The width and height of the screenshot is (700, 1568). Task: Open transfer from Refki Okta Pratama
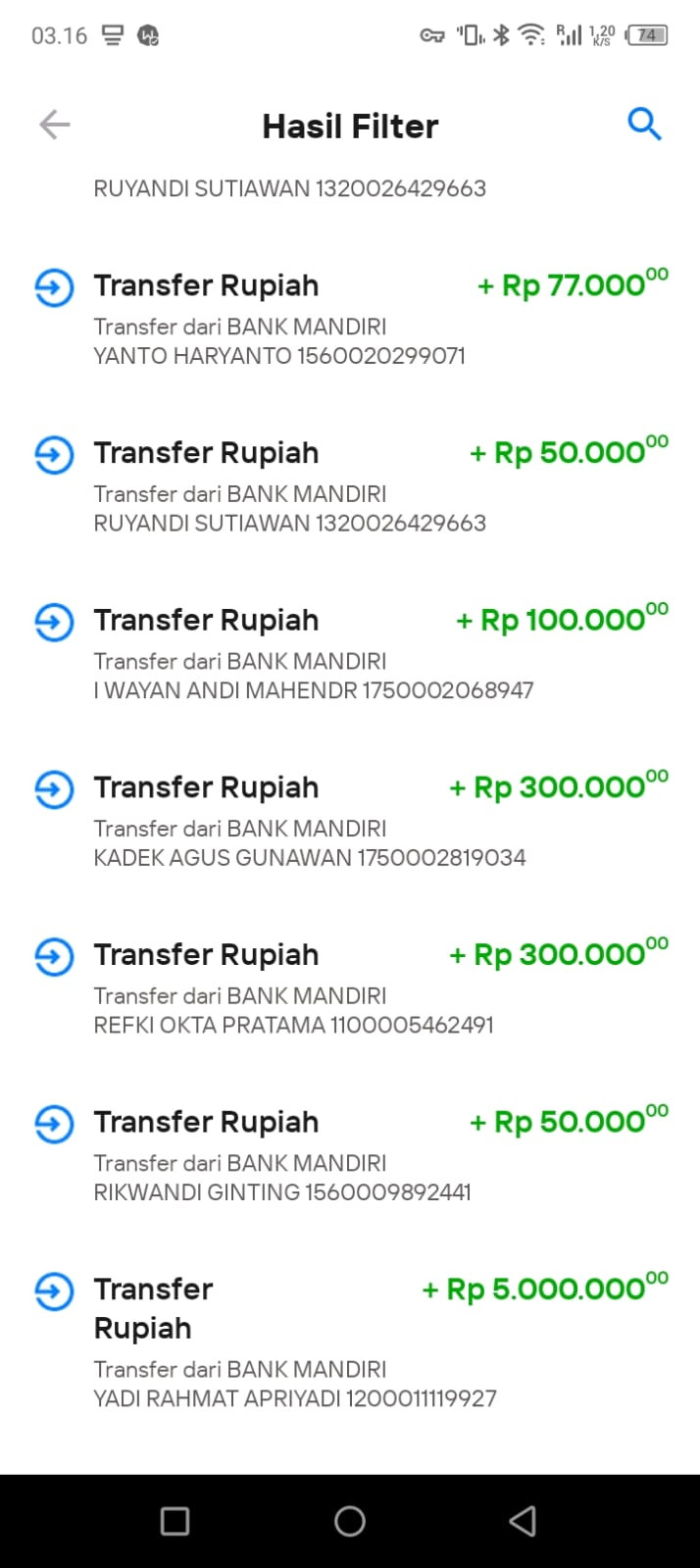350,988
